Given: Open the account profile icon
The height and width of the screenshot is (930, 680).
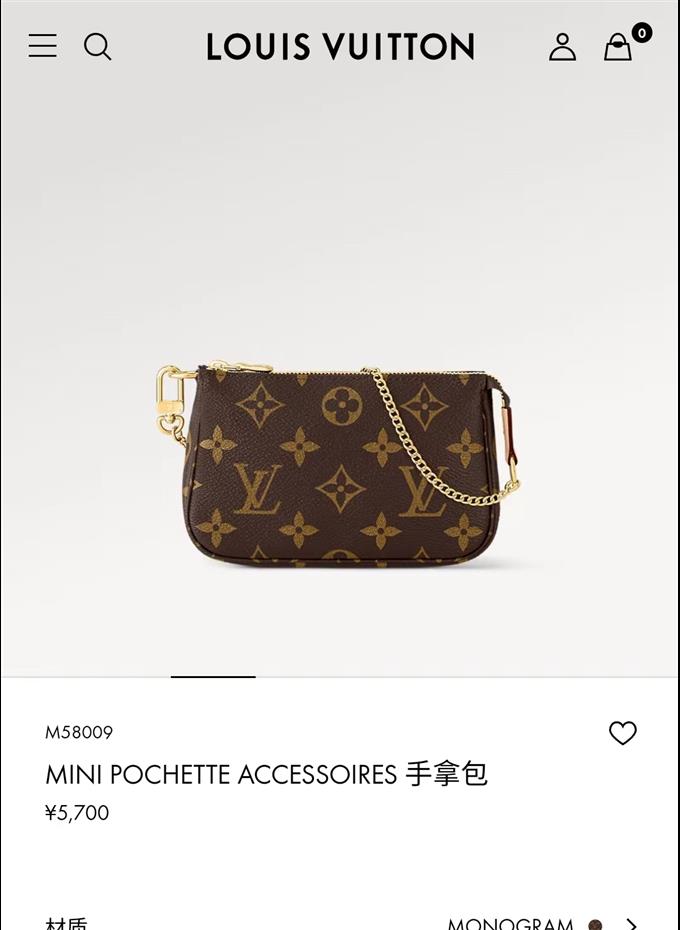Looking at the screenshot, I should pyautogui.click(x=562, y=46).
